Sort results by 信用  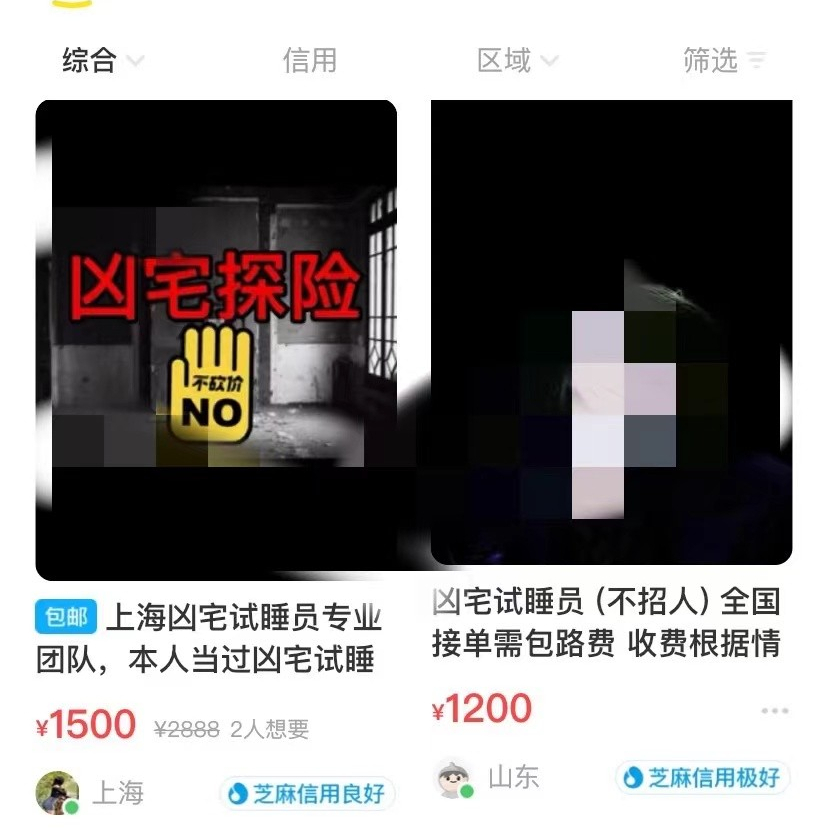(x=309, y=60)
